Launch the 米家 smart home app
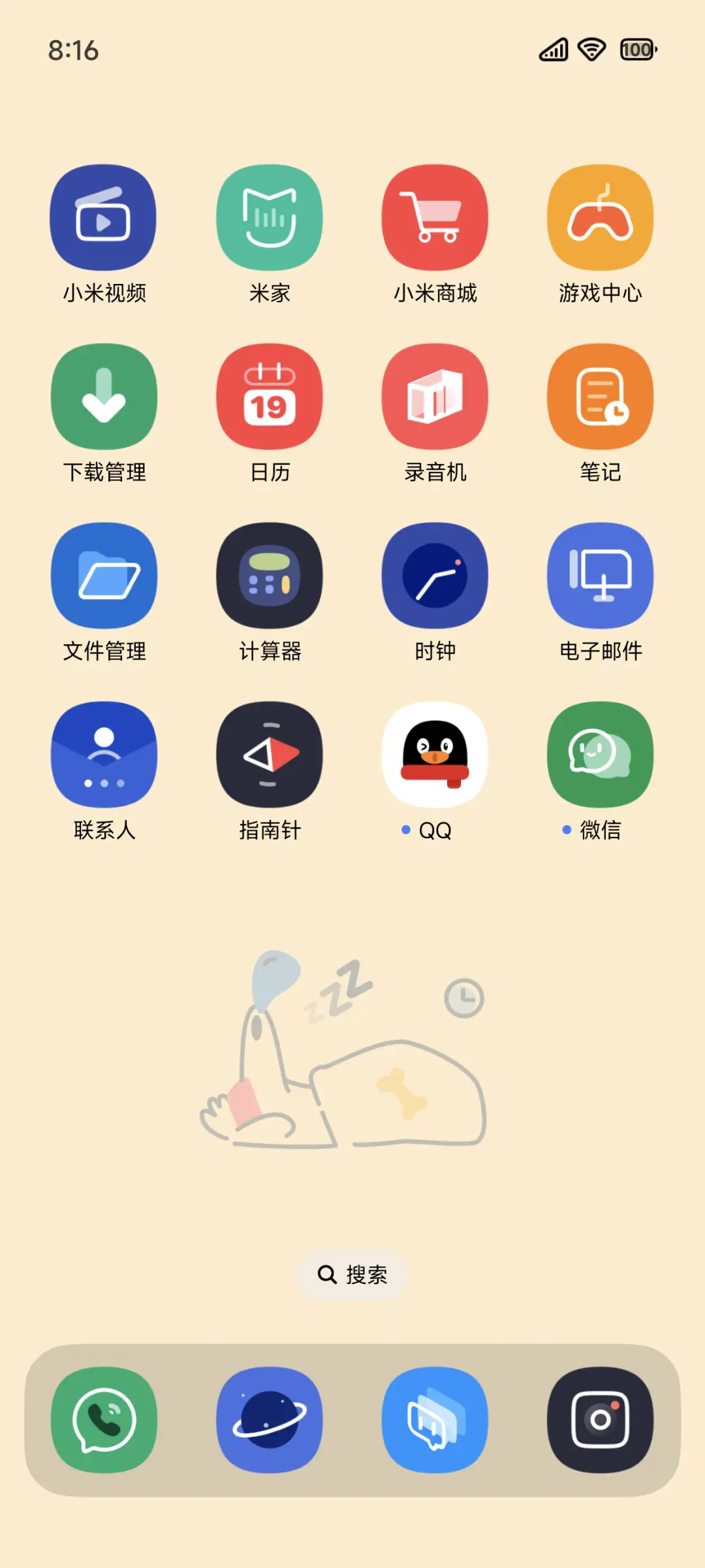This screenshot has width=705, height=1568. click(270, 217)
